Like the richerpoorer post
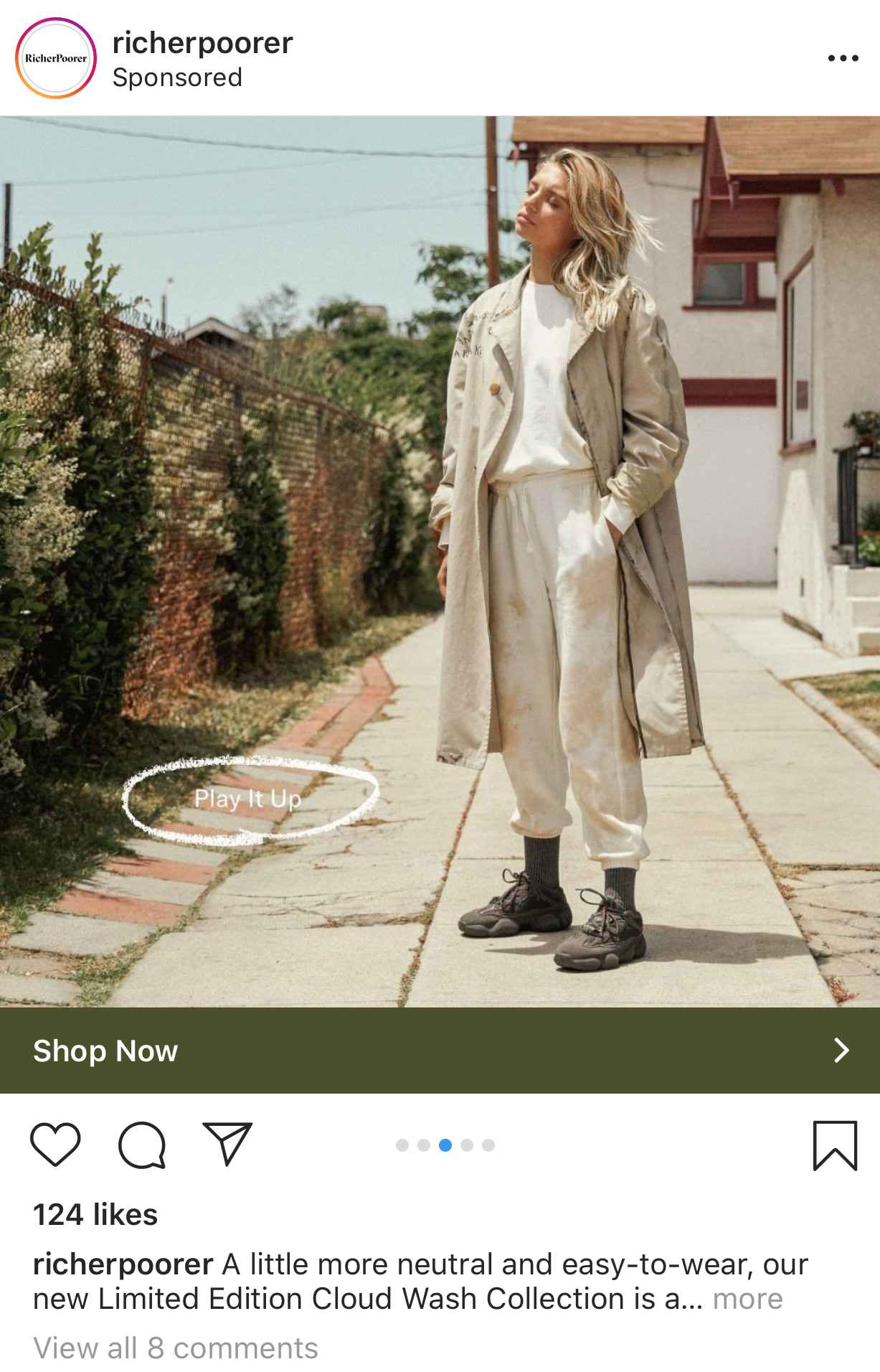Screen dimensions: 880x1372 (x=55, y=1145)
